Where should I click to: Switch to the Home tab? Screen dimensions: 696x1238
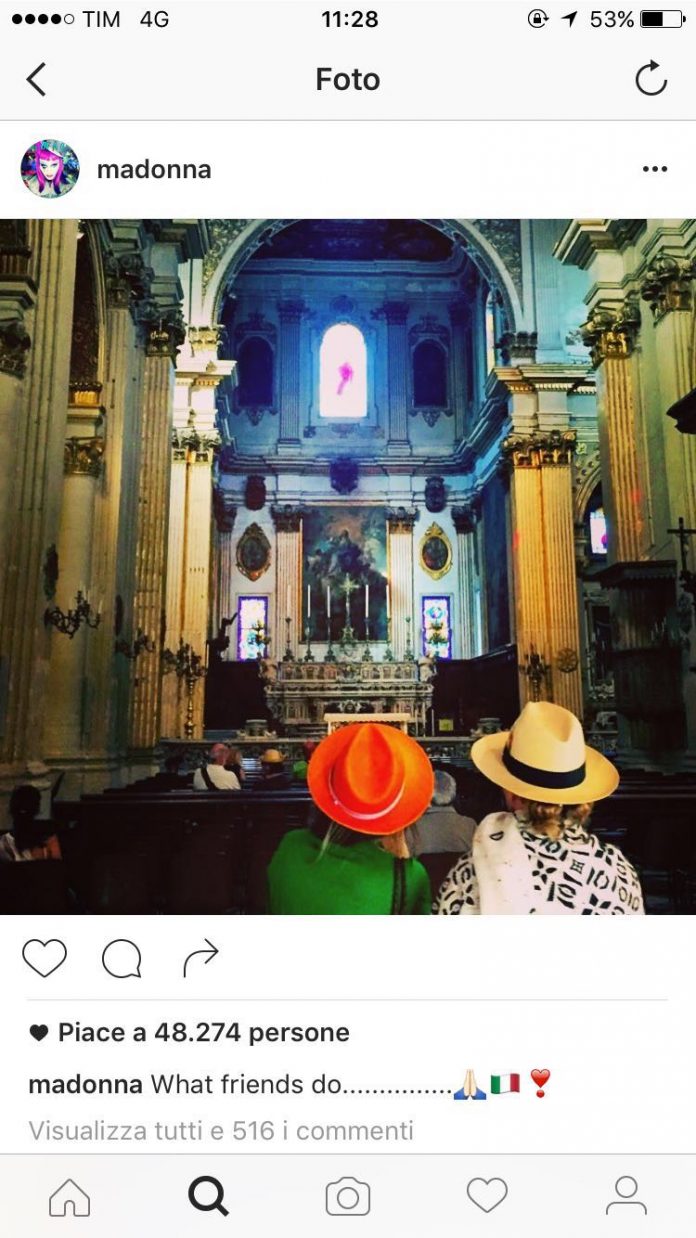(x=69, y=1196)
